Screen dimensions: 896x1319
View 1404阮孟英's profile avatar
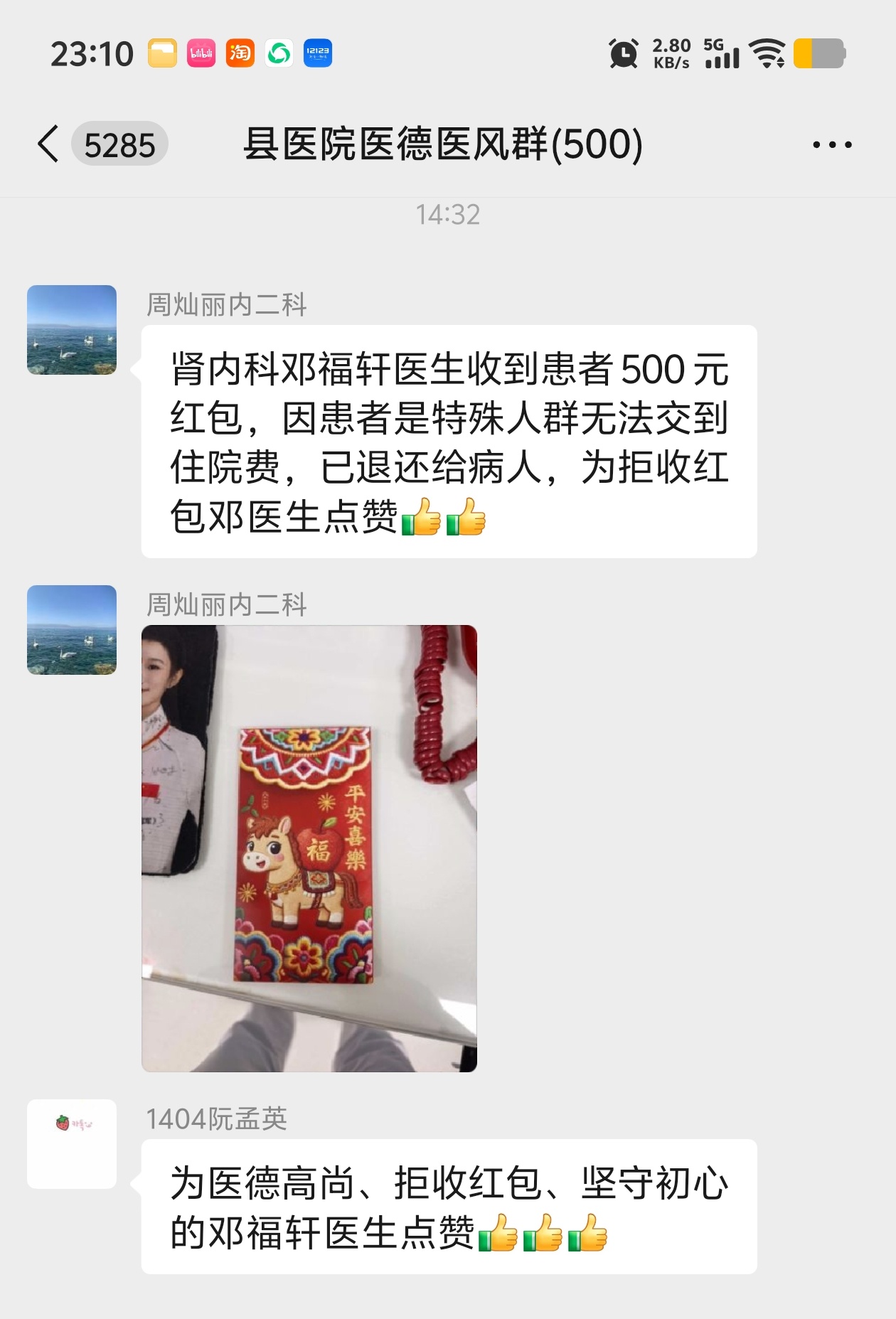(x=72, y=1143)
